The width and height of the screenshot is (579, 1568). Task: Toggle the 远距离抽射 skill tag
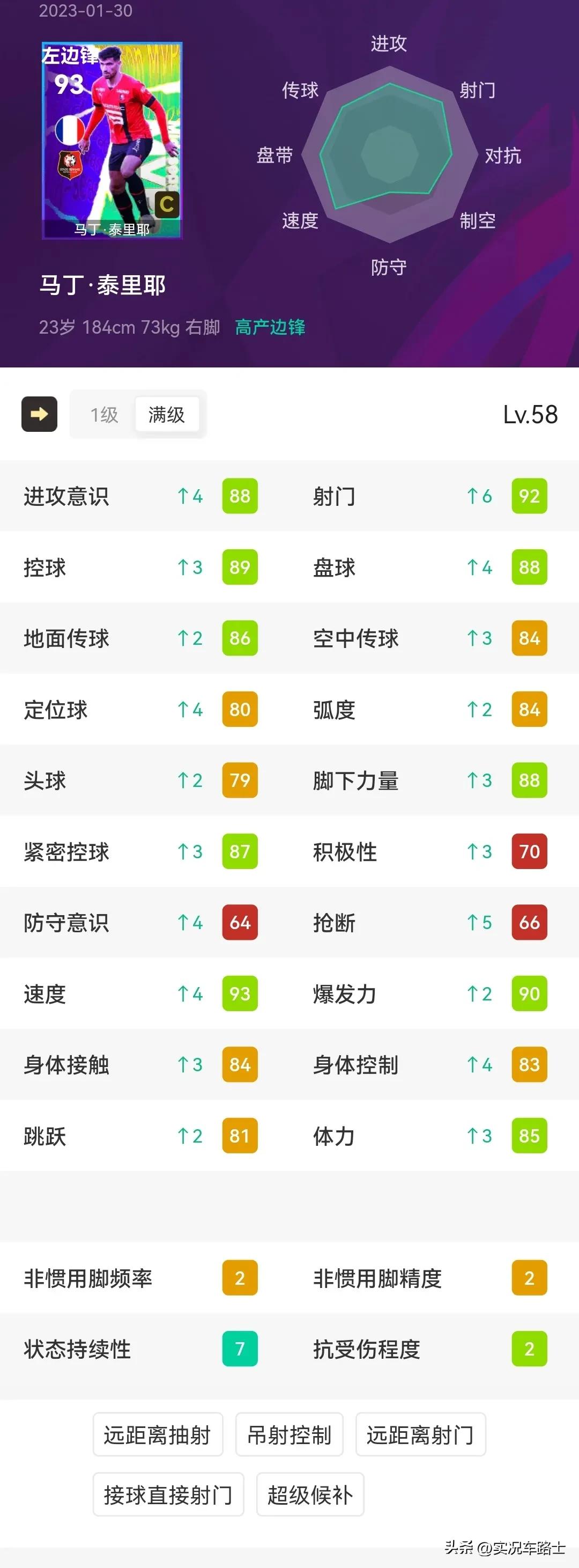[158, 1434]
